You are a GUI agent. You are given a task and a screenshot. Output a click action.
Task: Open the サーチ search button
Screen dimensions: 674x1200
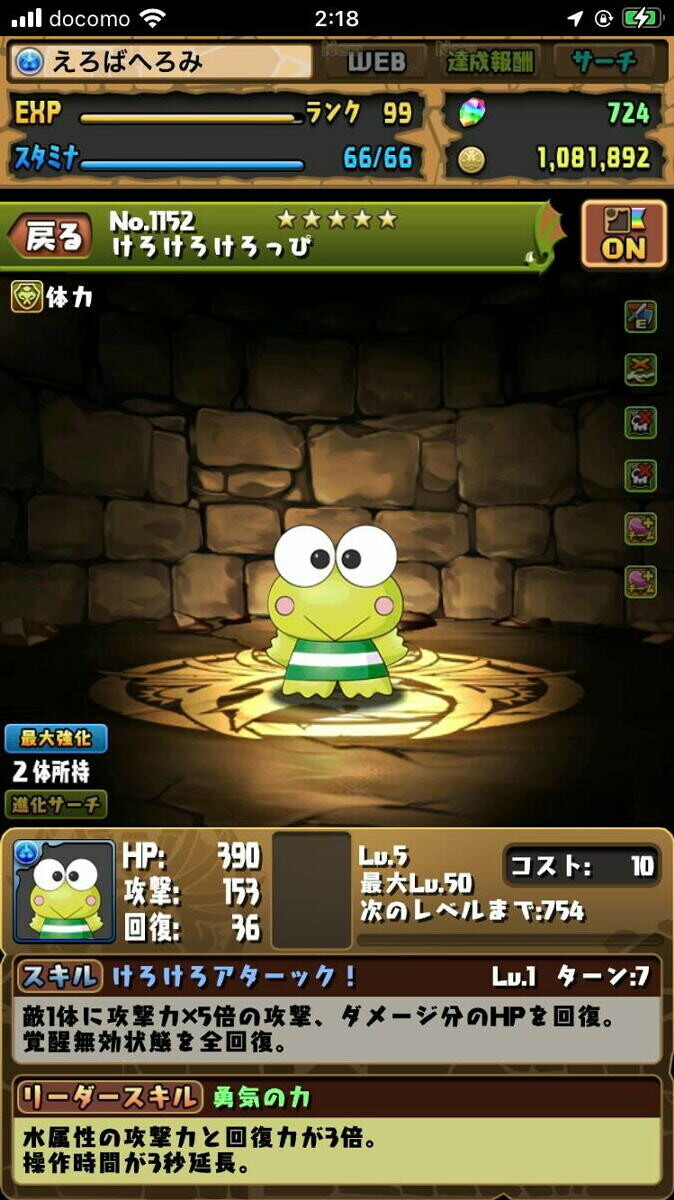pyautogui.click(x=604, y=62)
